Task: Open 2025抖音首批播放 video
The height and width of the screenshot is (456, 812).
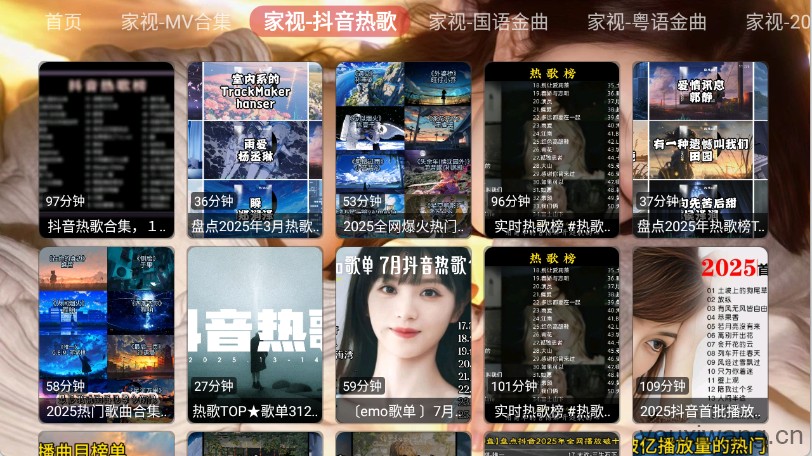Action: click(x=700, y=335)
